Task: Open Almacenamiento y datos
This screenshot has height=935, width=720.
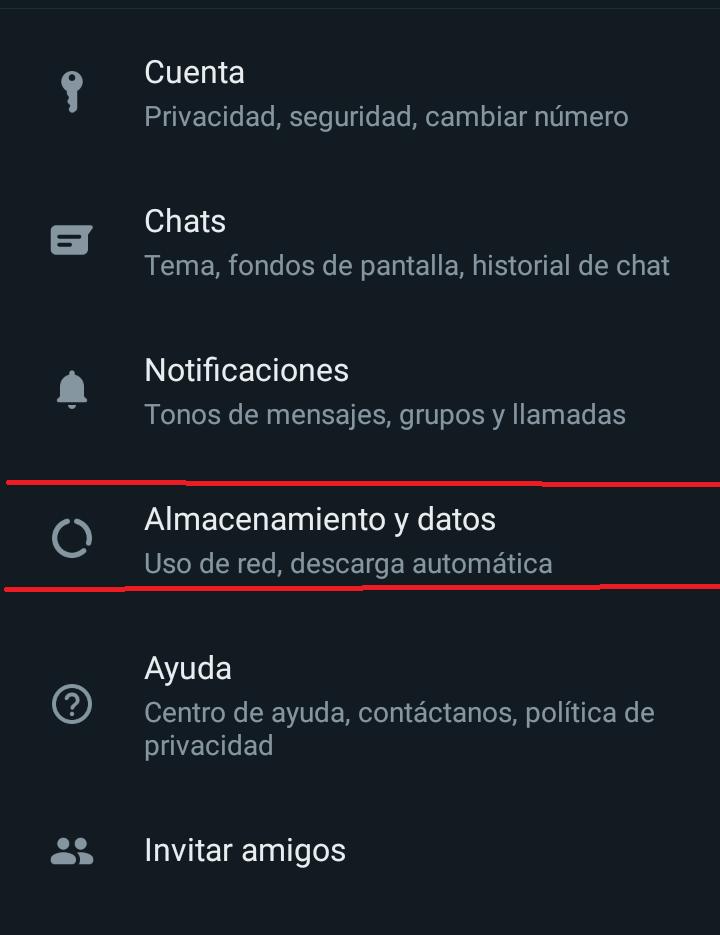Action: tap(322, 519)
